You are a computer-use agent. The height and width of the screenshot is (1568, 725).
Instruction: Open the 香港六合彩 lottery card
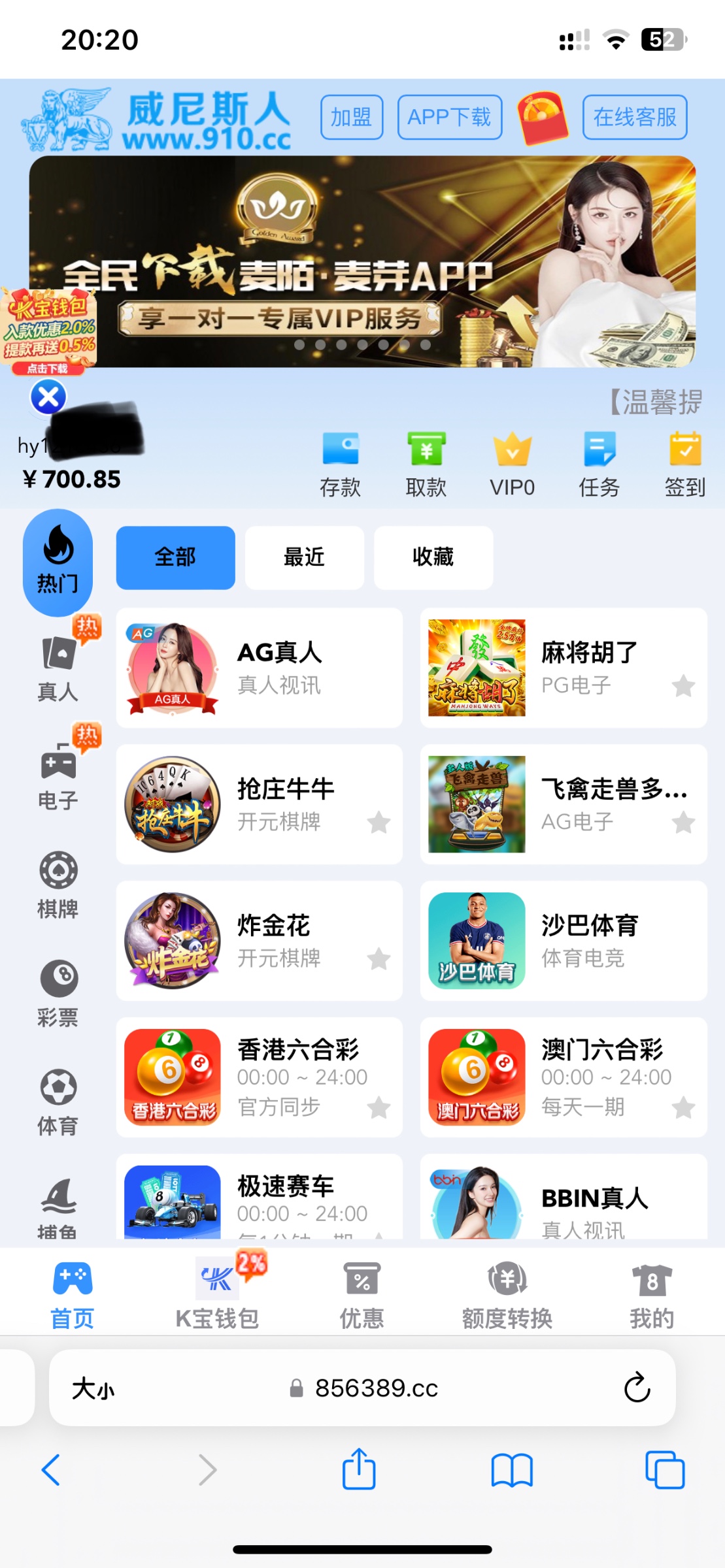click(259, 1077)
